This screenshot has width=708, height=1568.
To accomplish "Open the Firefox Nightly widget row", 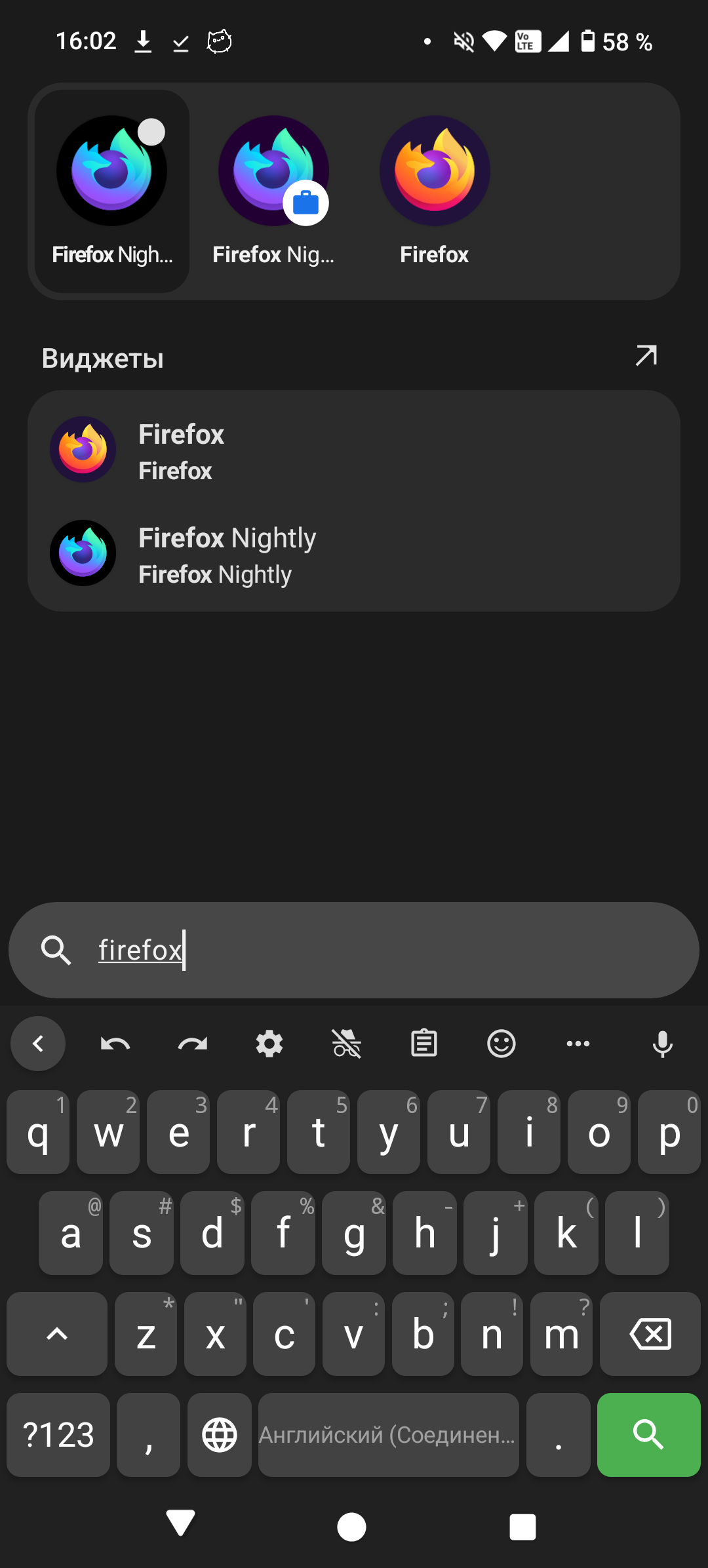I will (354, 555).
